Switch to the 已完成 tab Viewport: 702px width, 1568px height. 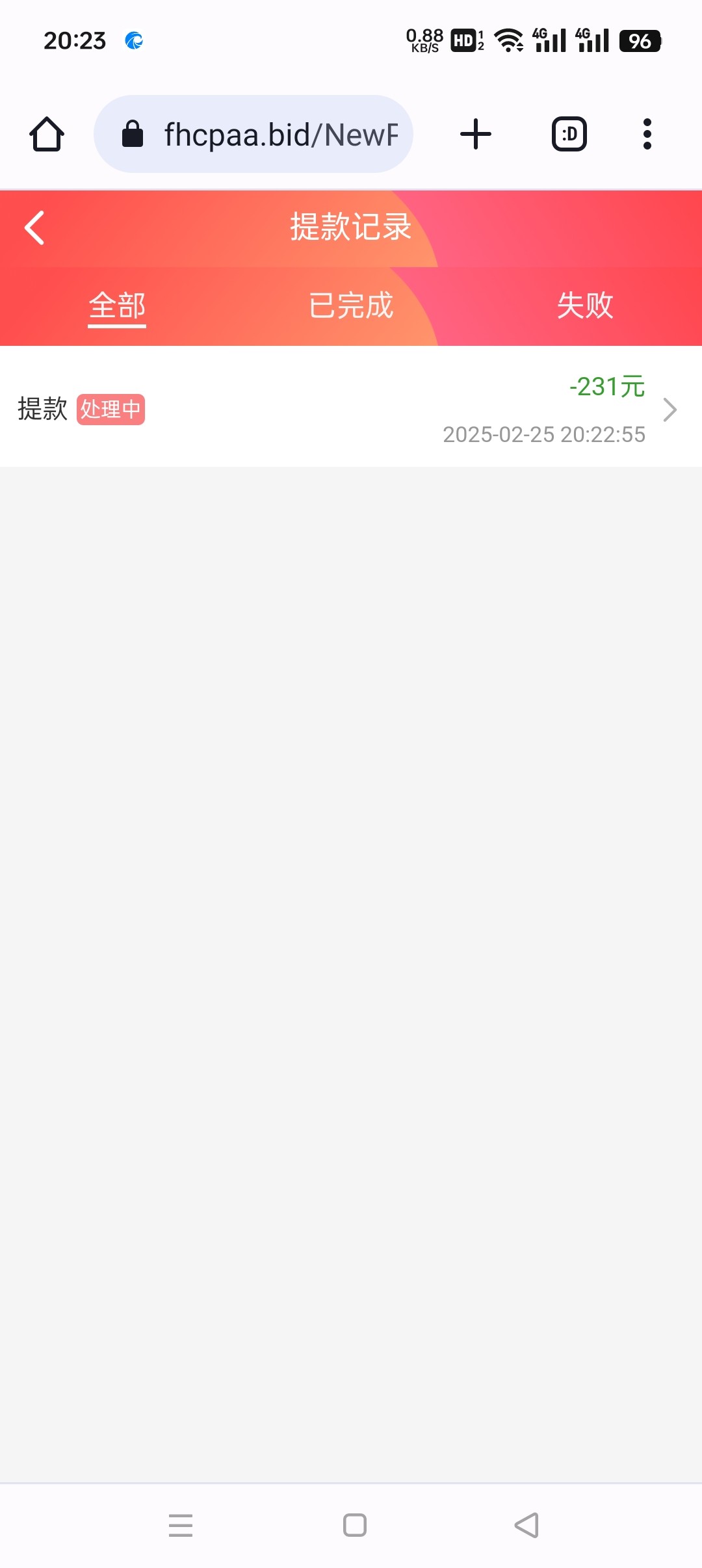pyautogui.click(x=351, y=306)
